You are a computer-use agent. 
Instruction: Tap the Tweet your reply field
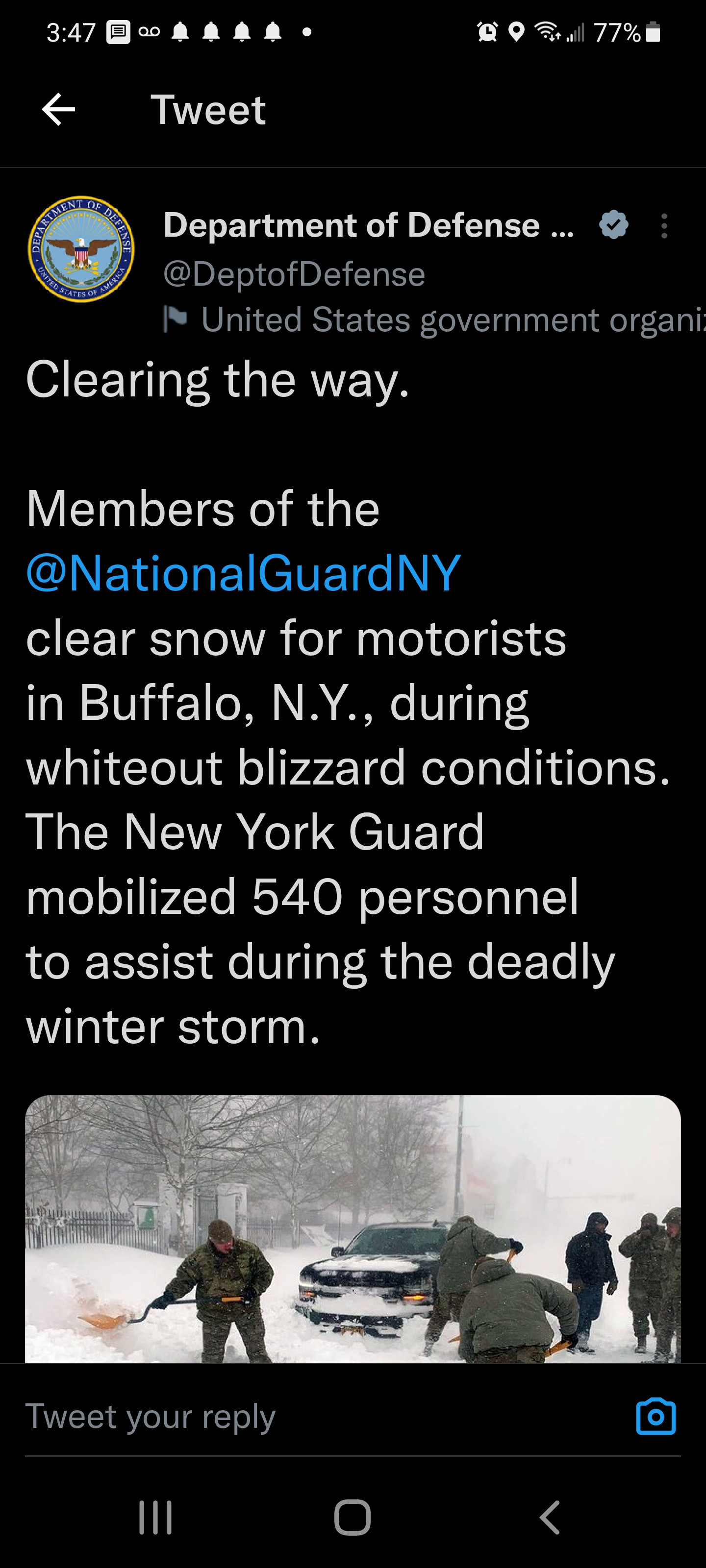(x=304, y=1417)
